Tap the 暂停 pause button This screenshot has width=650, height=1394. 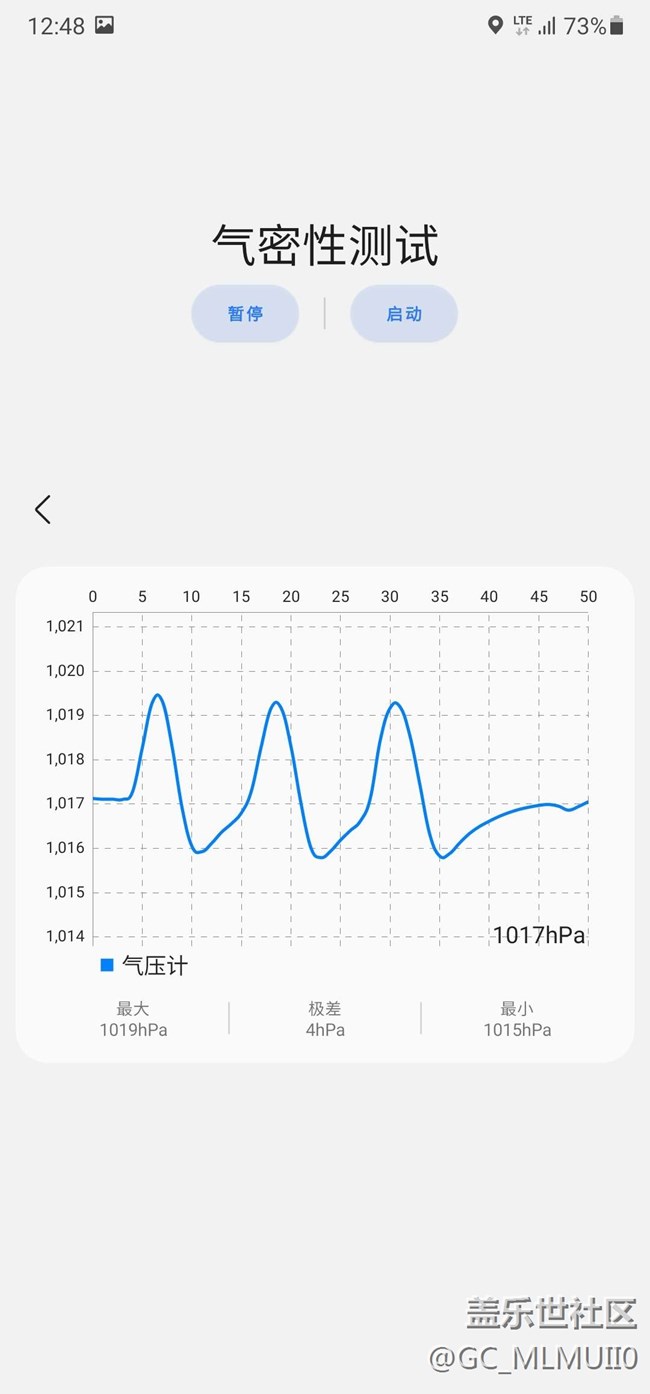(245, 314)
